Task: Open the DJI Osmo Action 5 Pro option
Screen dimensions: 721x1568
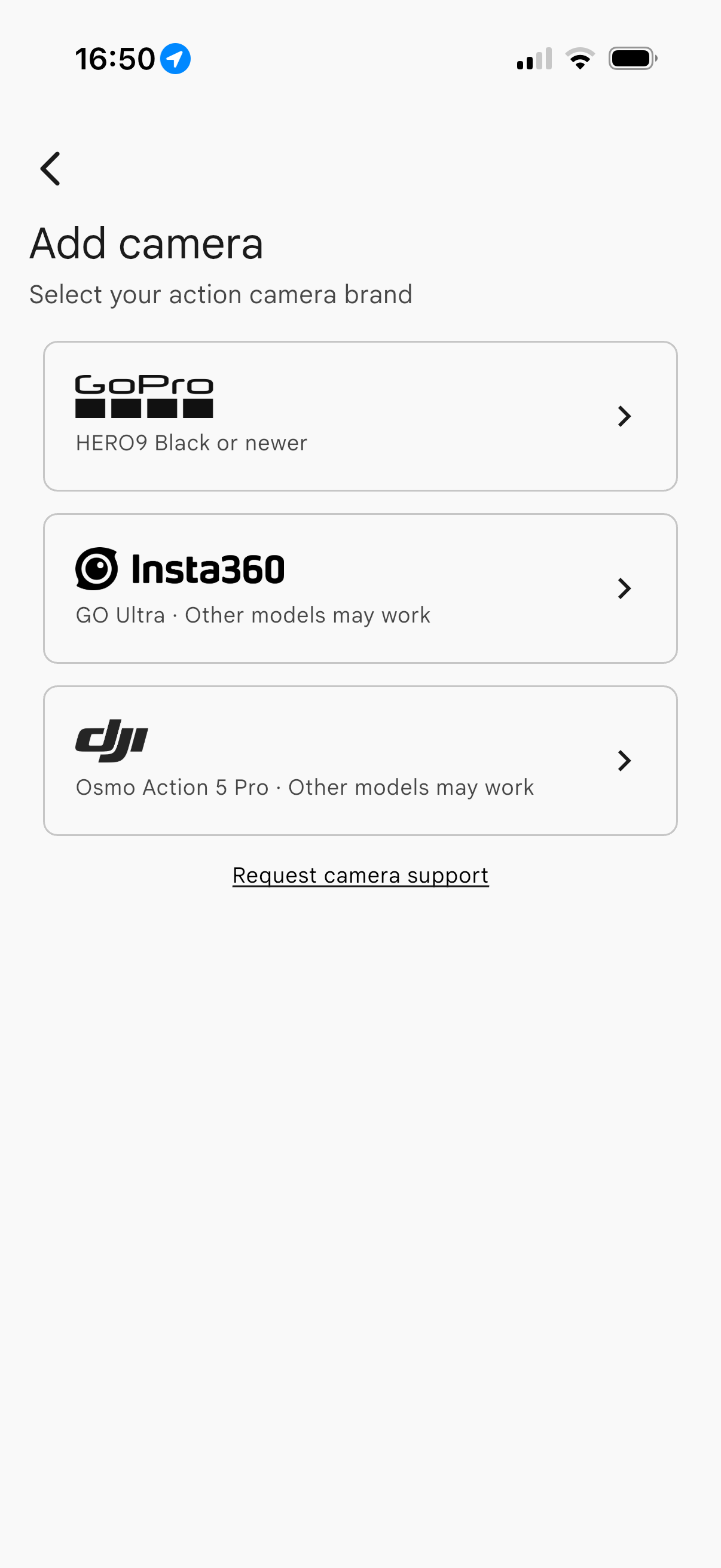Action: click(360, 761)
